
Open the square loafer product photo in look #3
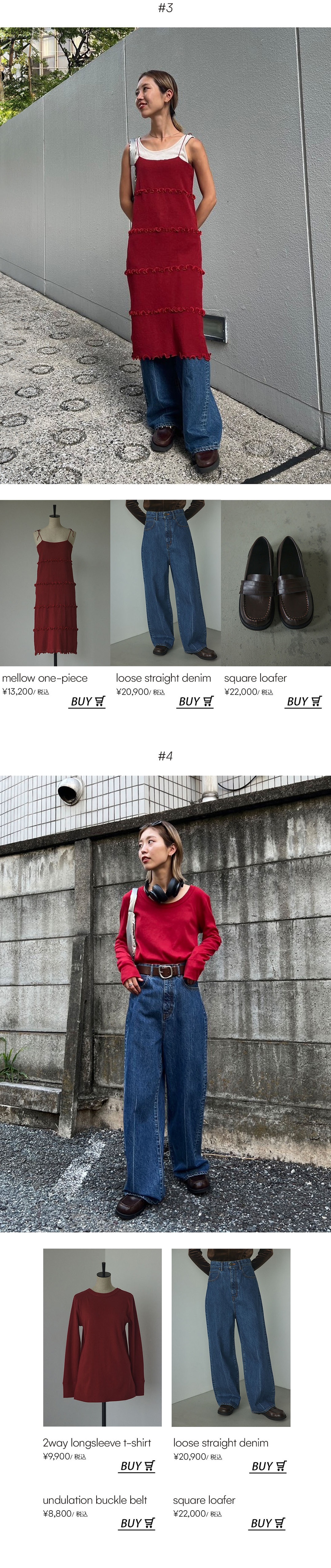276,583
